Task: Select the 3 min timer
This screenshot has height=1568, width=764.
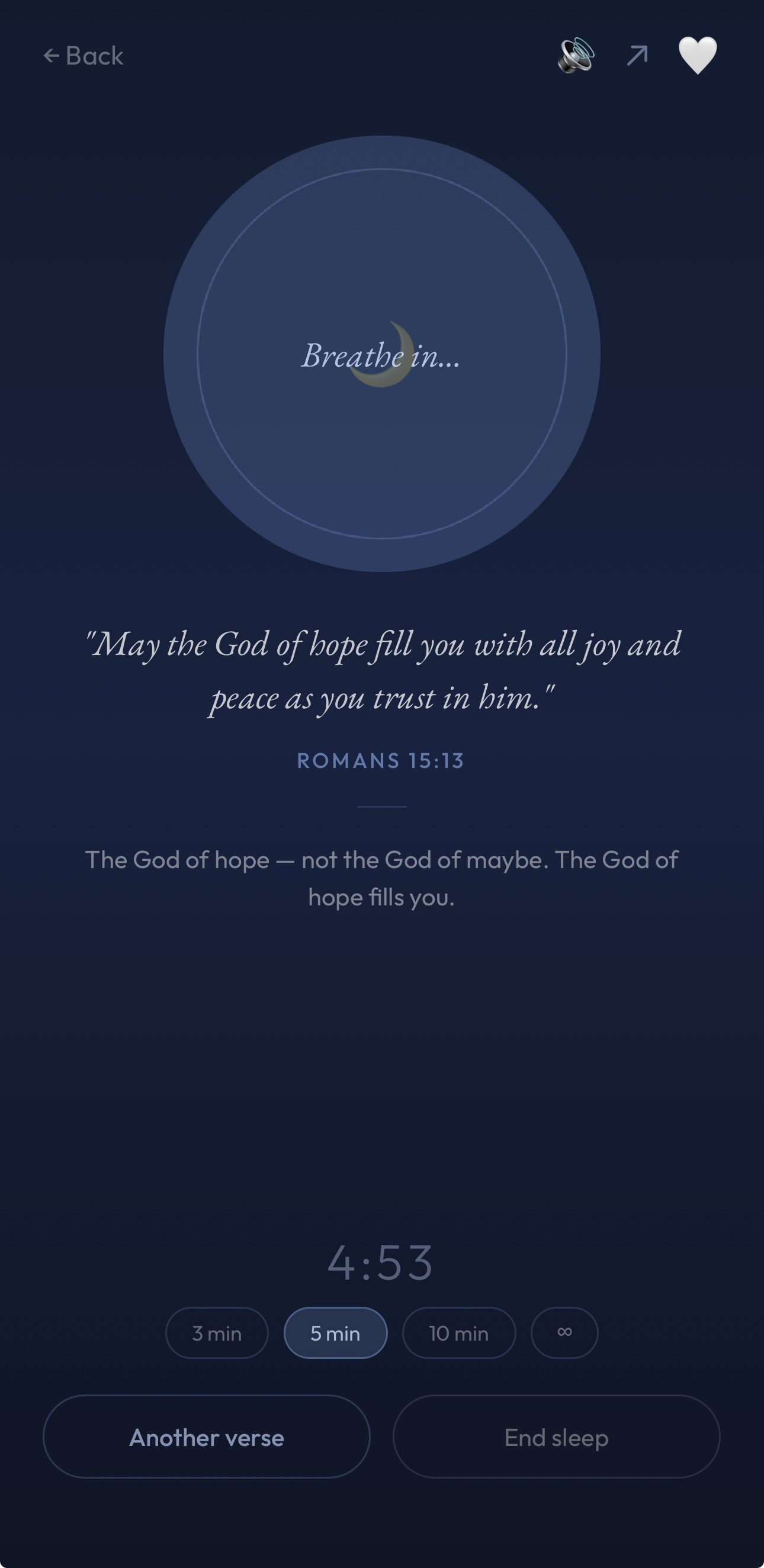Action: coord(217,1333)
